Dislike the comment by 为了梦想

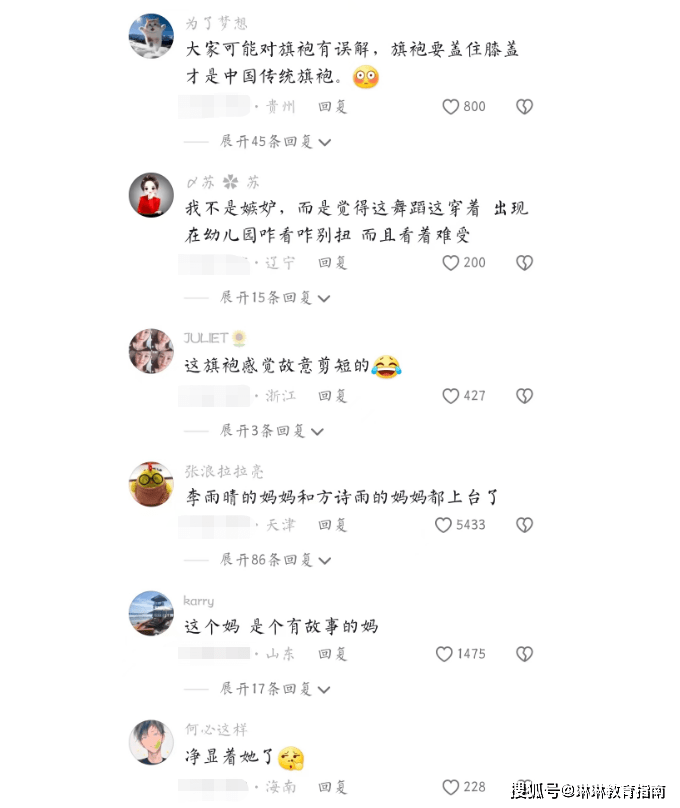pyautogui.click(x=524, y=107)
